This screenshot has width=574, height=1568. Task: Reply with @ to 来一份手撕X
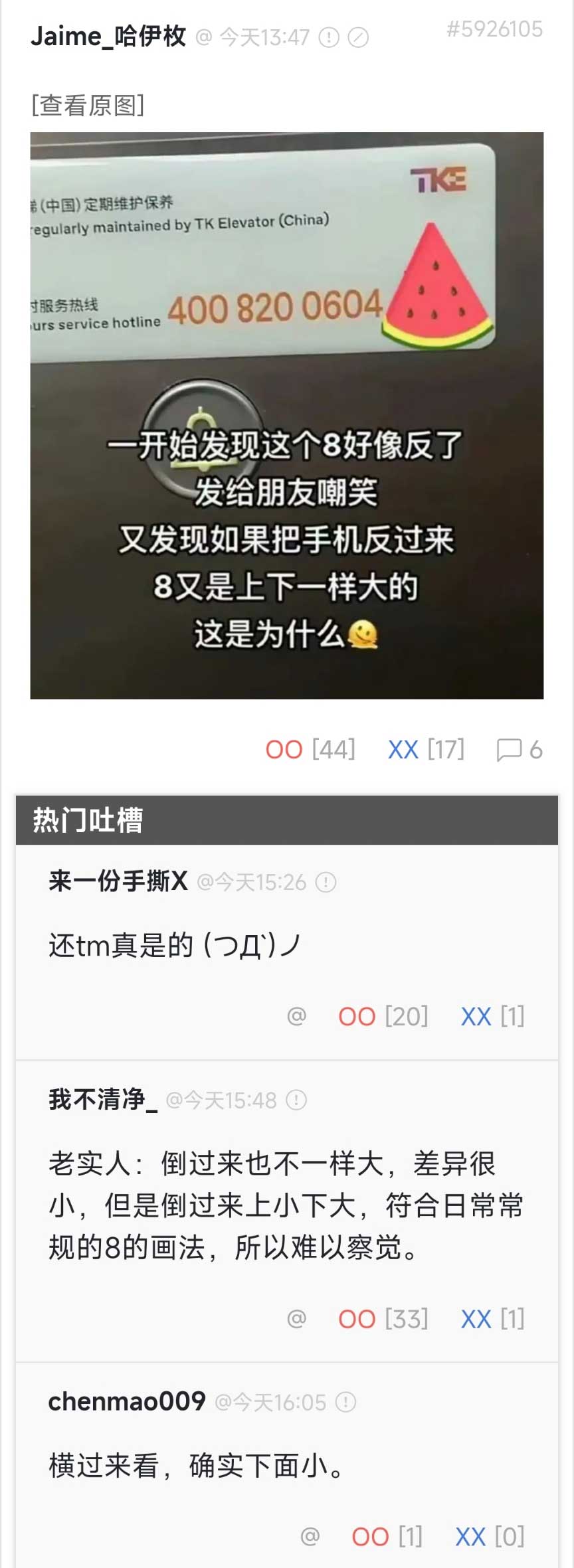(x=296, y=1016)
